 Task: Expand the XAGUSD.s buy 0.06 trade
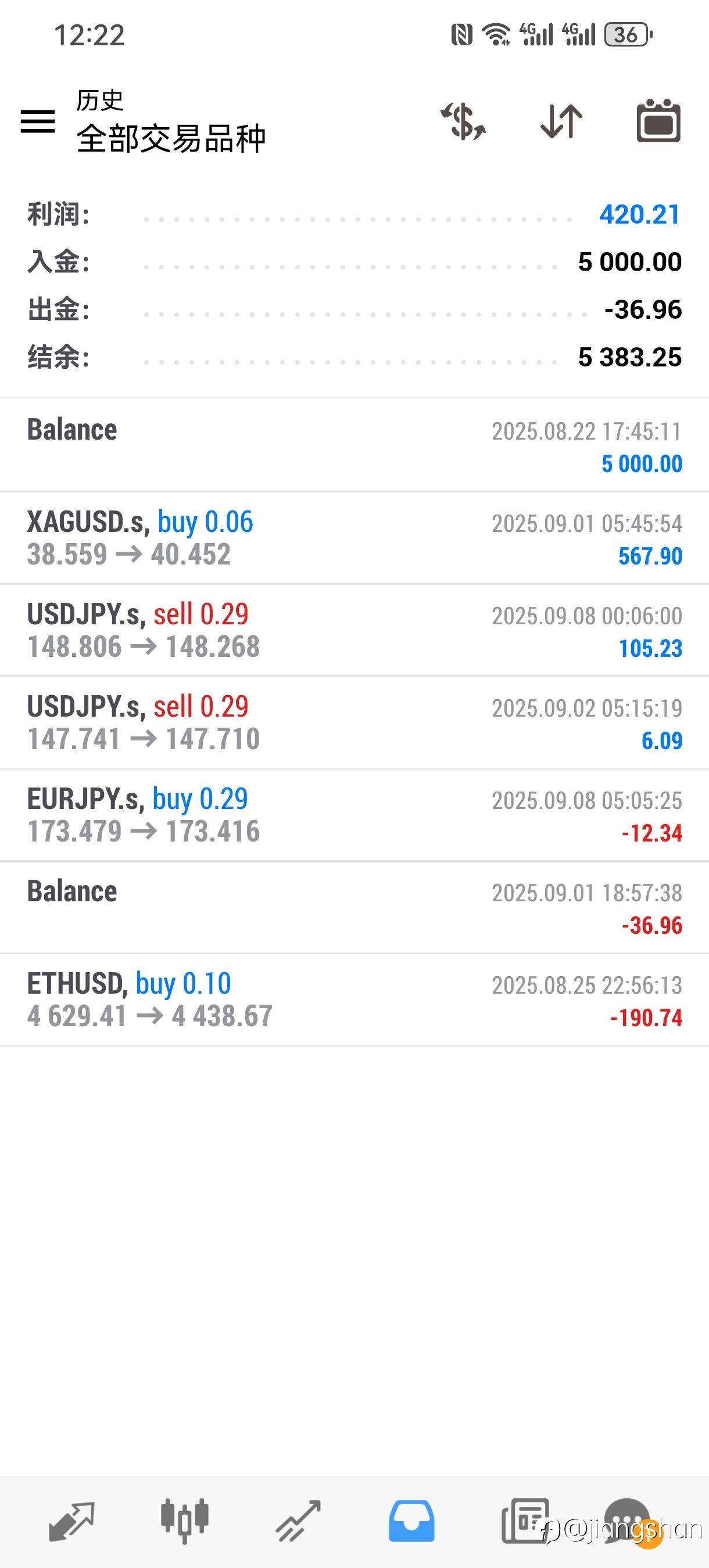(354, 538)
